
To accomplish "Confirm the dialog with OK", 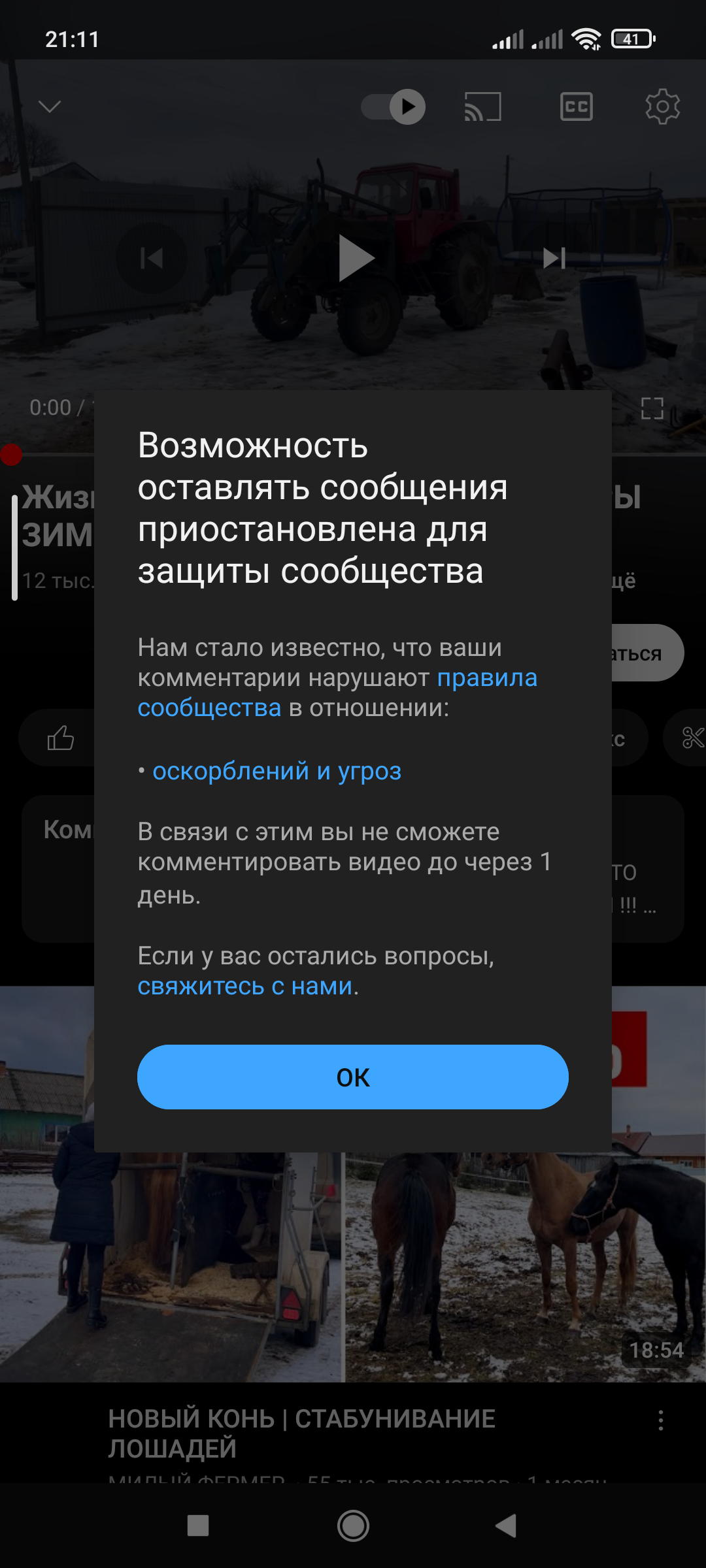I will (352, 1077).
